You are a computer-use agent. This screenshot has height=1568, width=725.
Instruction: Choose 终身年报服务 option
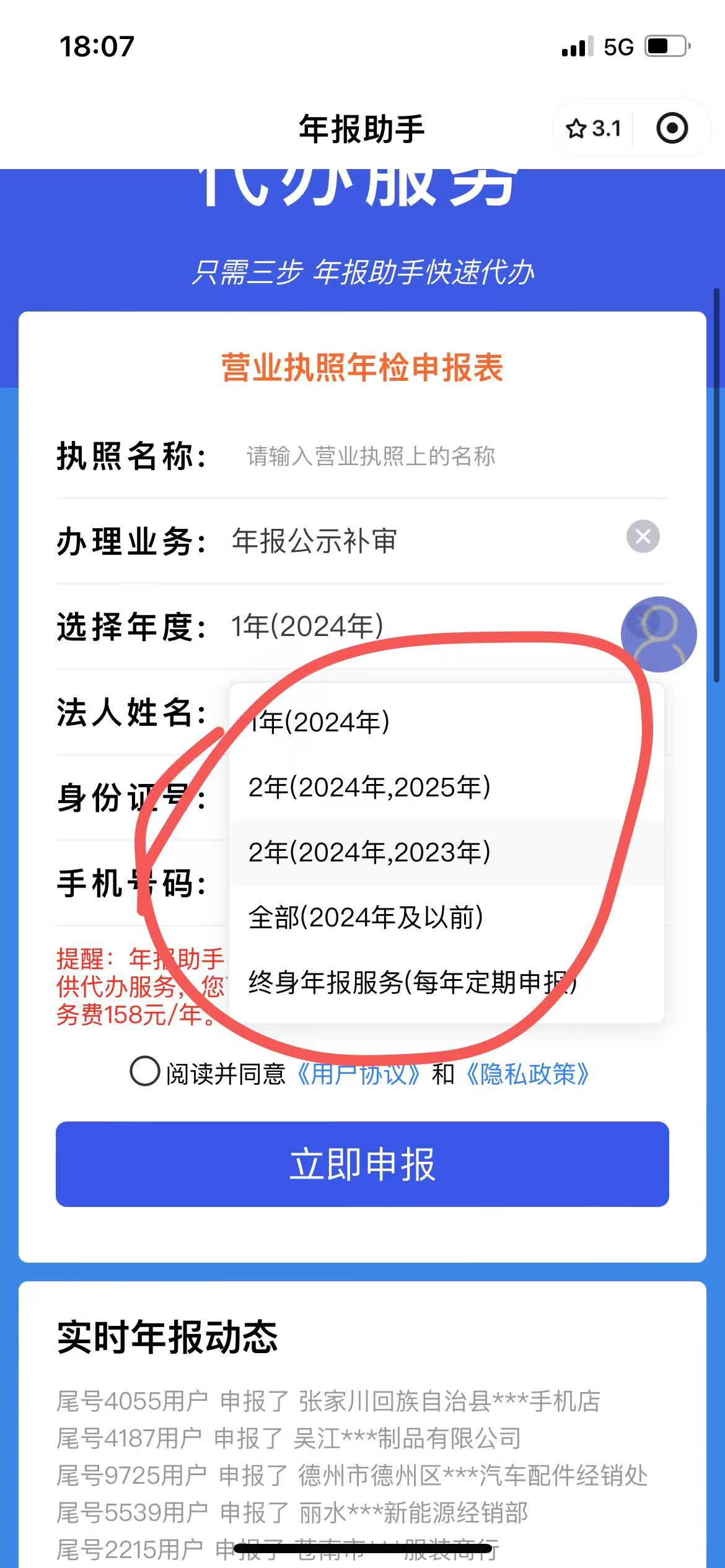(412, 982)
